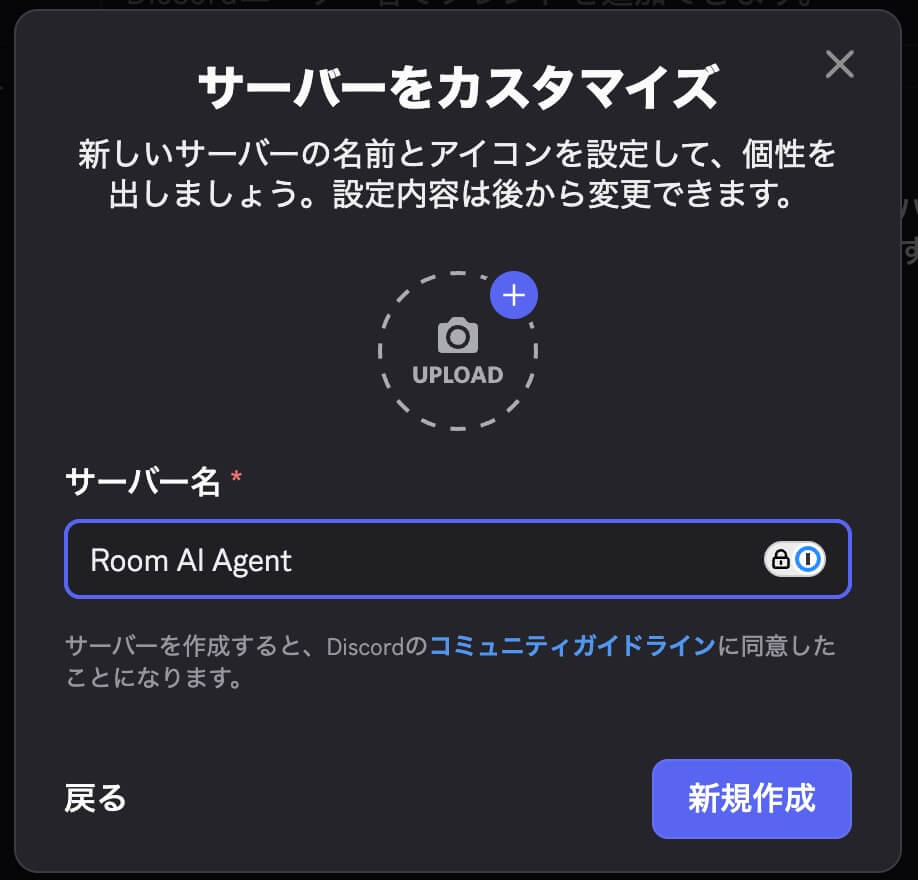Go back with 戻る
Image resolution: width=918 pixels, height=880 pixels.
coord(96,798)
